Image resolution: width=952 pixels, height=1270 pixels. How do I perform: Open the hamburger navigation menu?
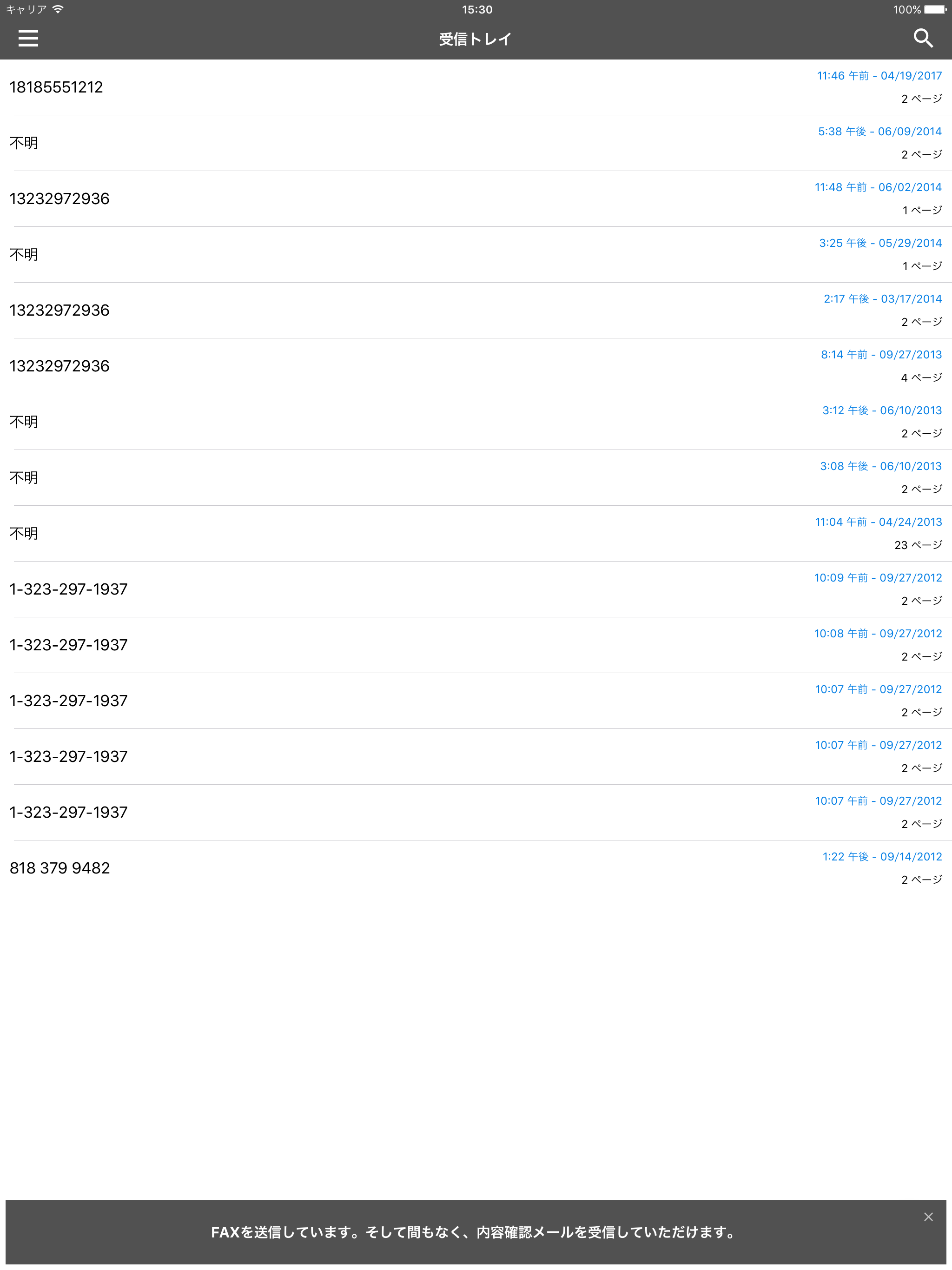(x=27, y=38)
